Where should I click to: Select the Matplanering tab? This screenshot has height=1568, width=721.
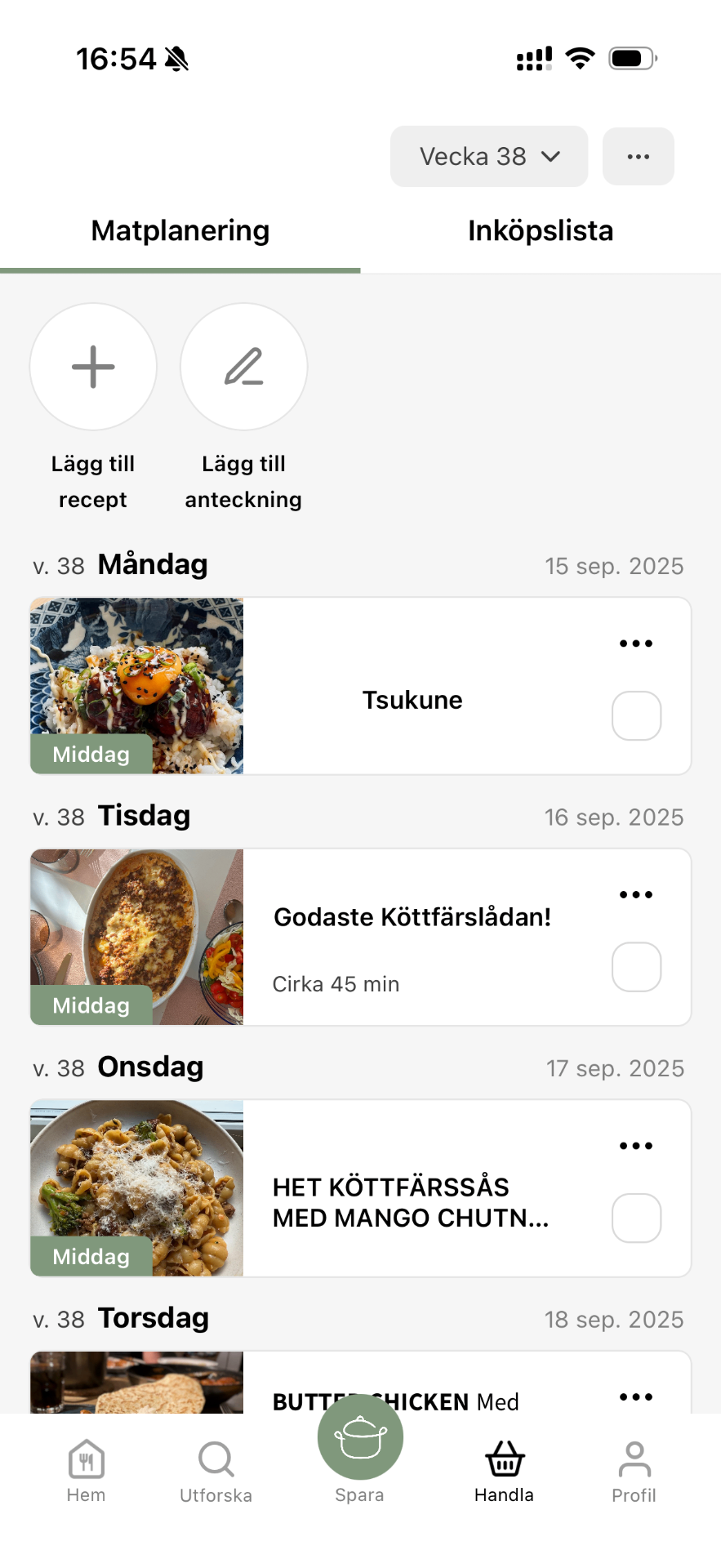(x=180, y=230)
